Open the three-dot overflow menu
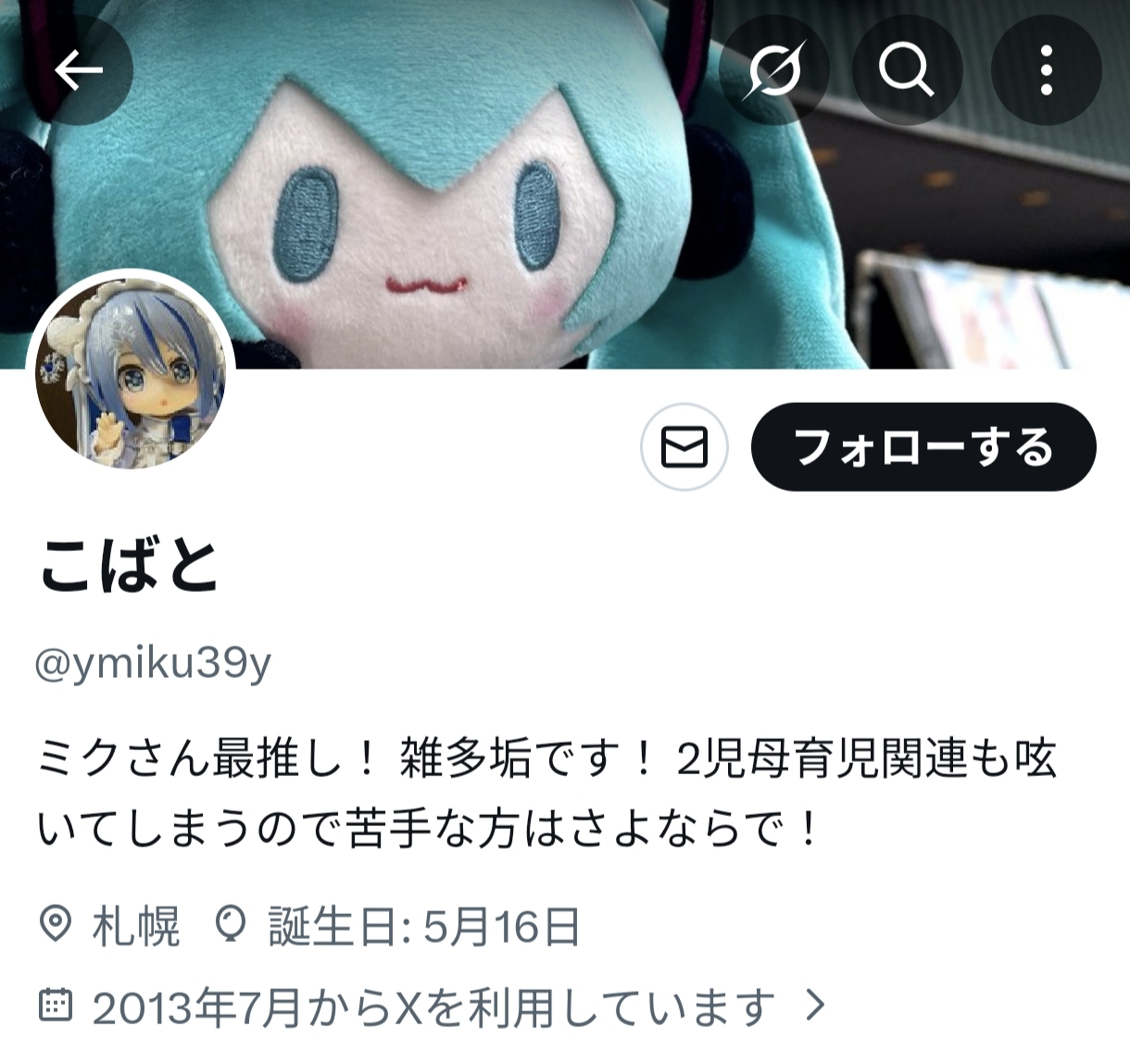The width and height of the screenshot is (1130, 1064). pyautogui.click(x=1046, y=69)
